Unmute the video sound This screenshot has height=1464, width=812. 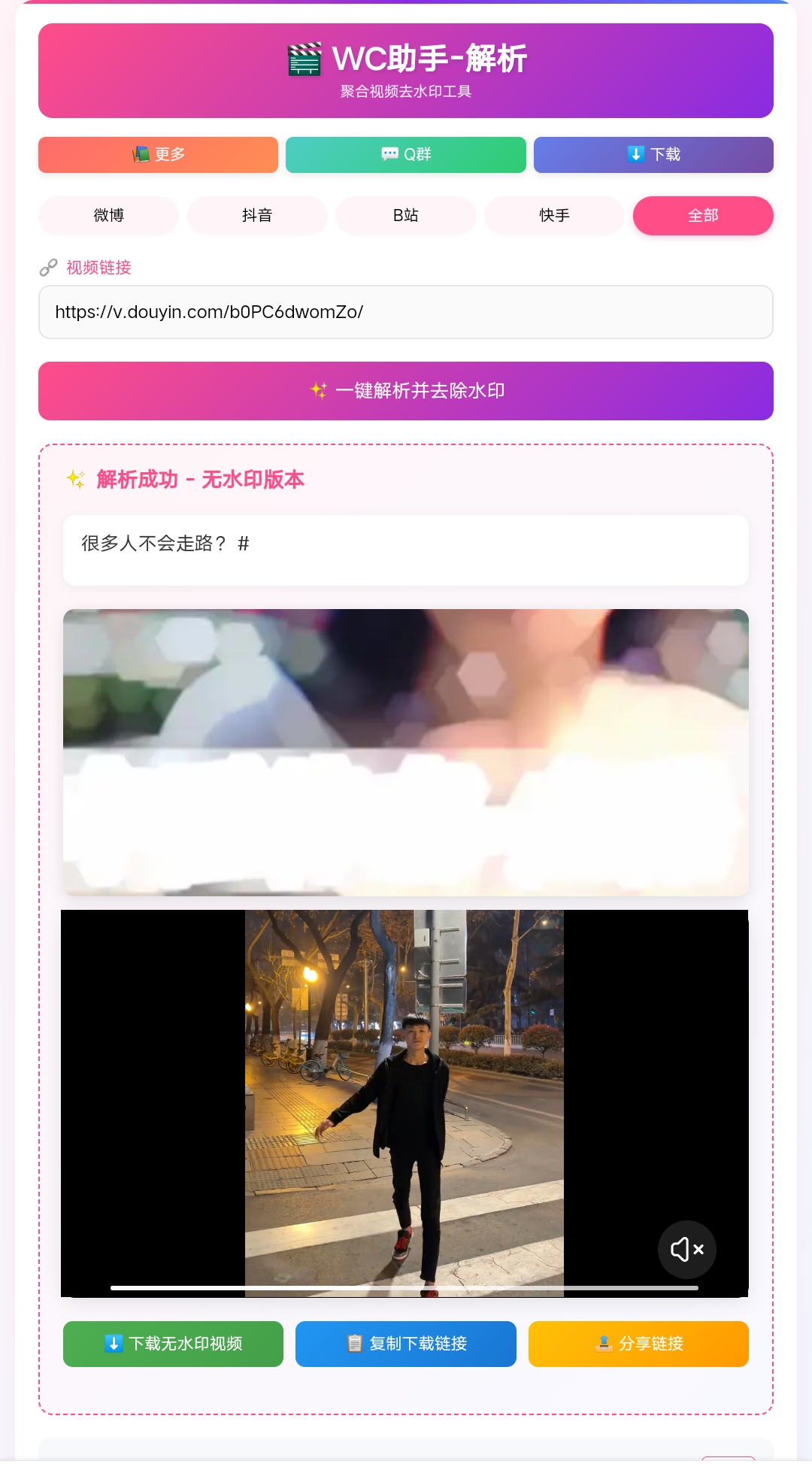click(x=686, y=1250)
